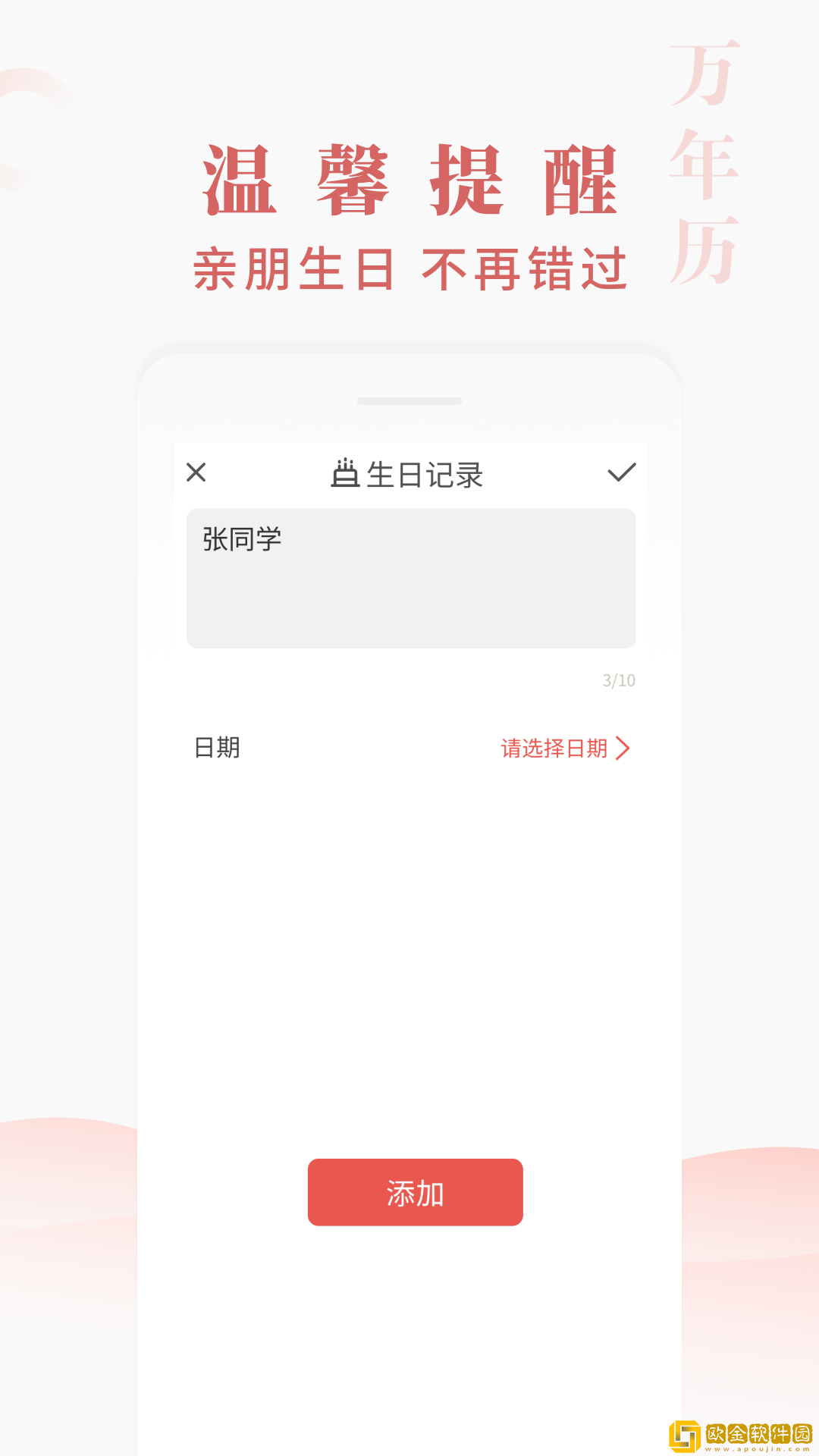The width and height of the screenshot is (819, 1456).
Task: Tap the 亲朋生日 不再错过 subtitle
Action: point(412,265)
